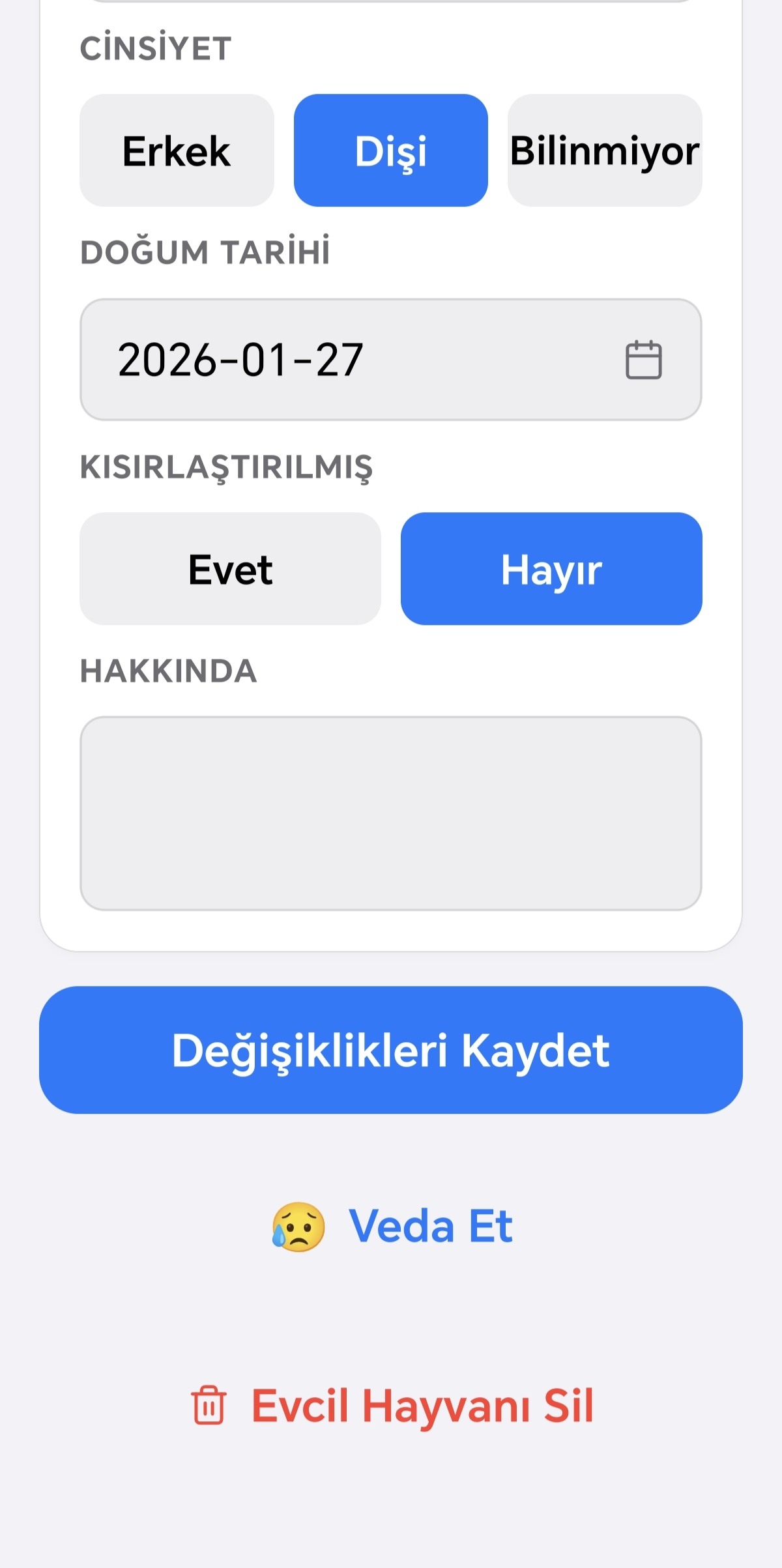Select Erkek as the gender
Viewport: 782px width, 1568px height.
pyautogui.click(x=177, y=151)
